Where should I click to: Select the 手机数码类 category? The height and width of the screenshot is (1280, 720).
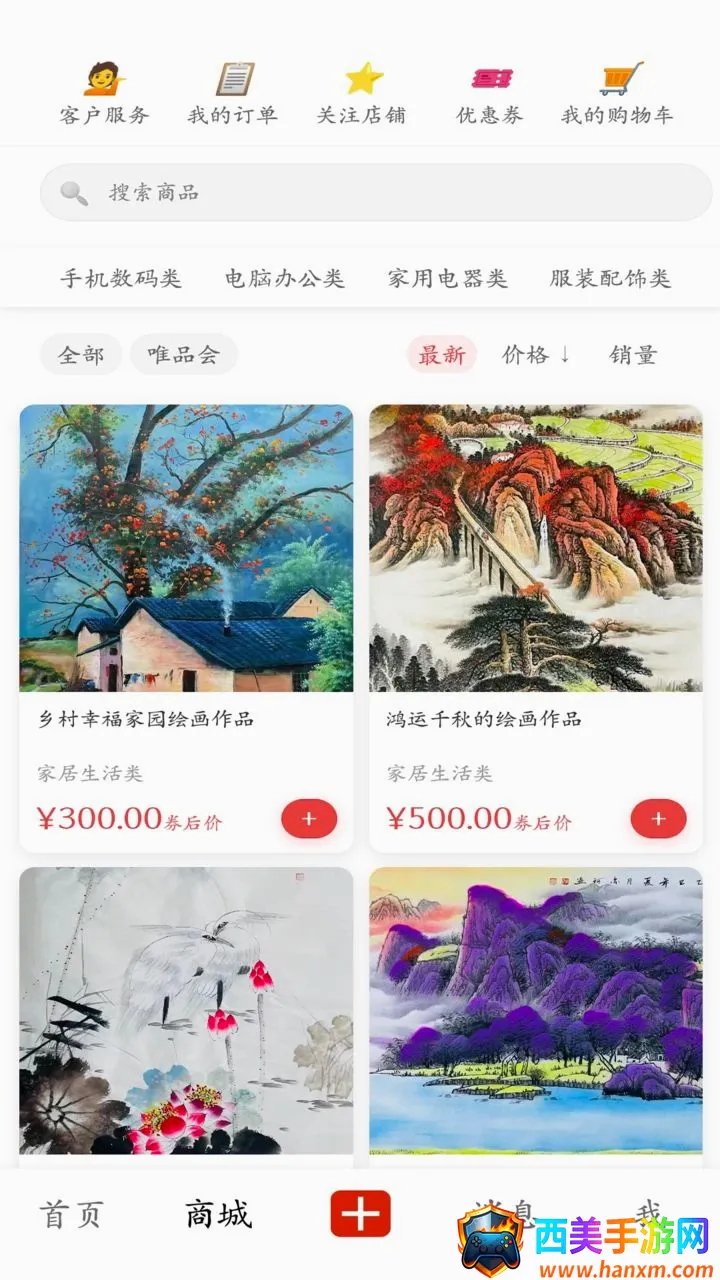[x=121, y=278]
